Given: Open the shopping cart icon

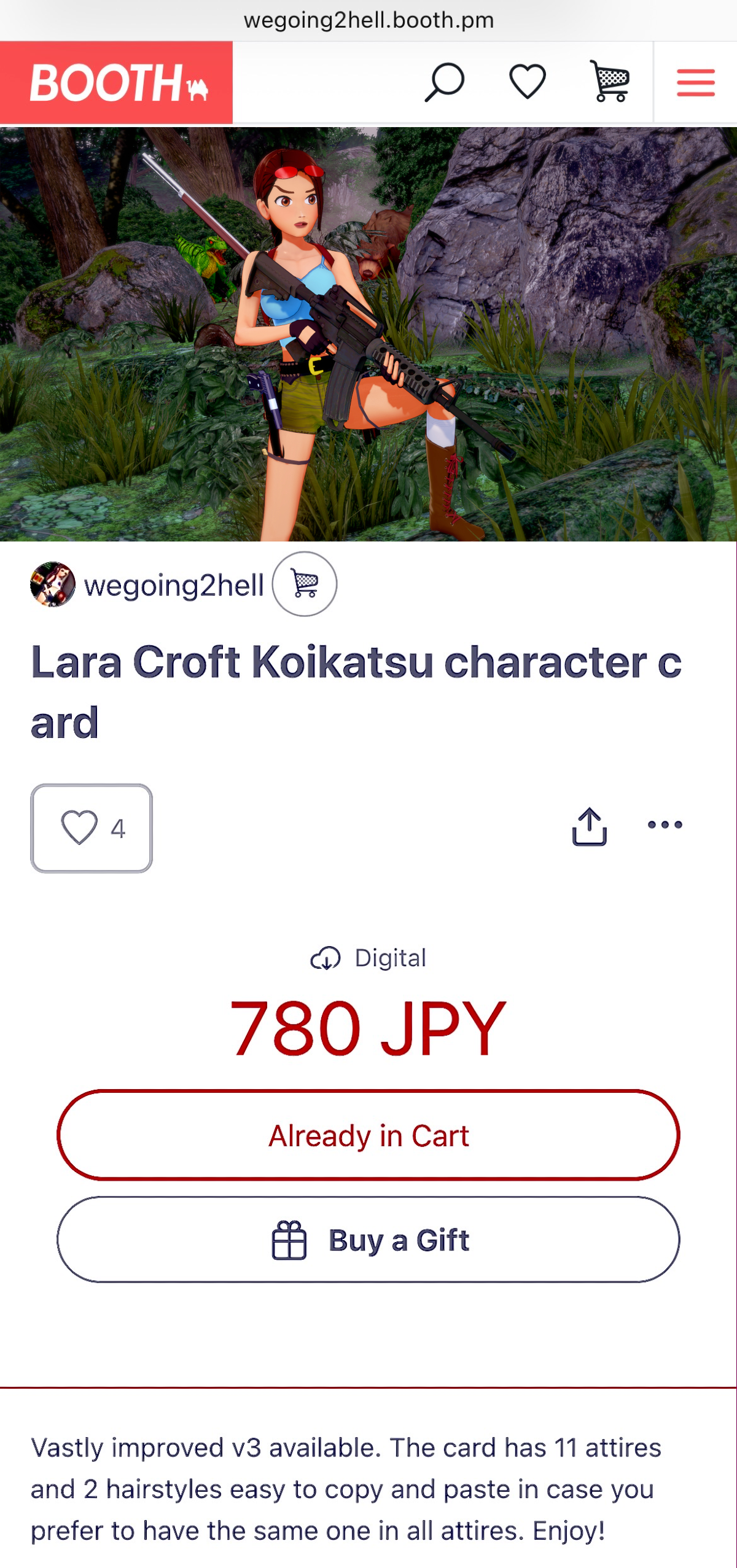Looking at the screenshot, I should click(x=610, y=82).
